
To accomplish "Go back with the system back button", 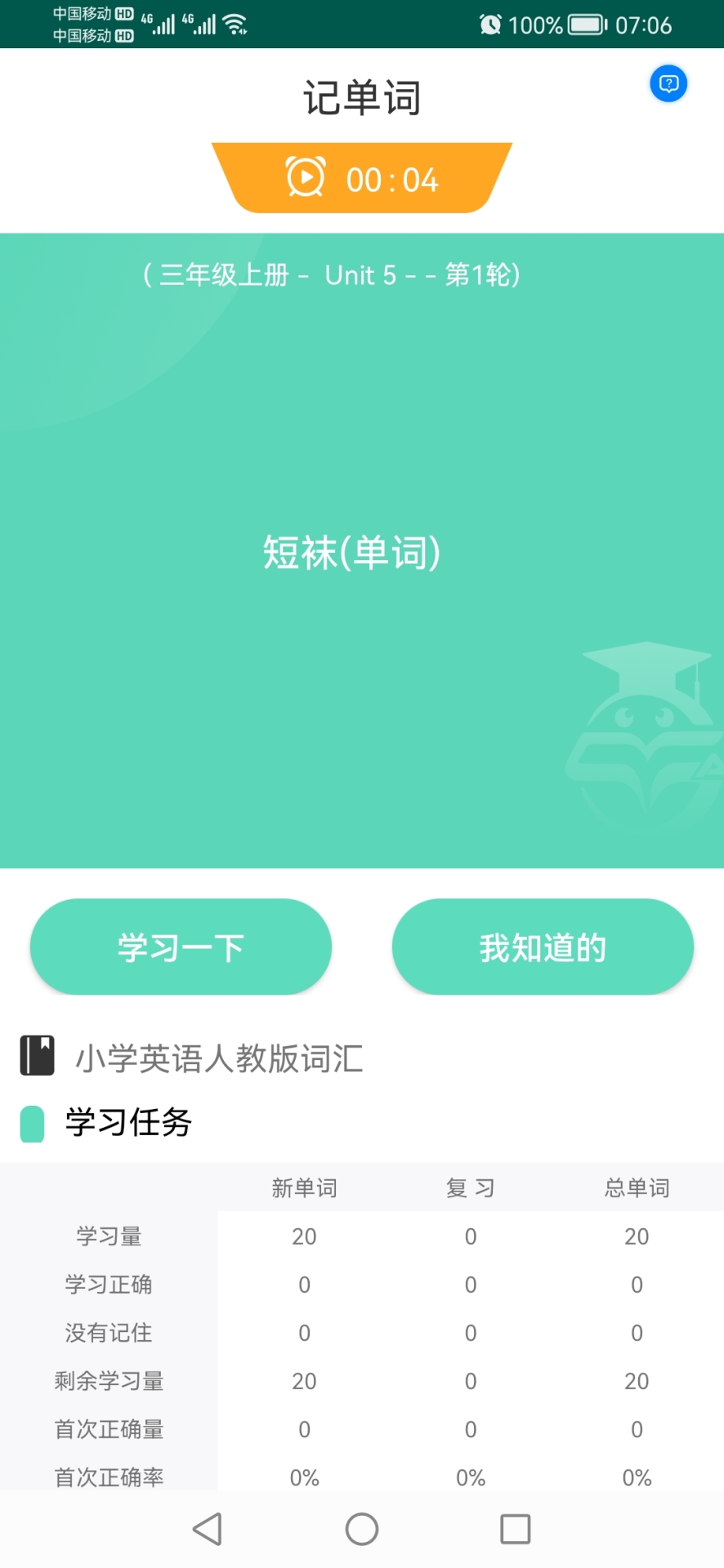I will pyautogui.click(x=208, y=1529).
